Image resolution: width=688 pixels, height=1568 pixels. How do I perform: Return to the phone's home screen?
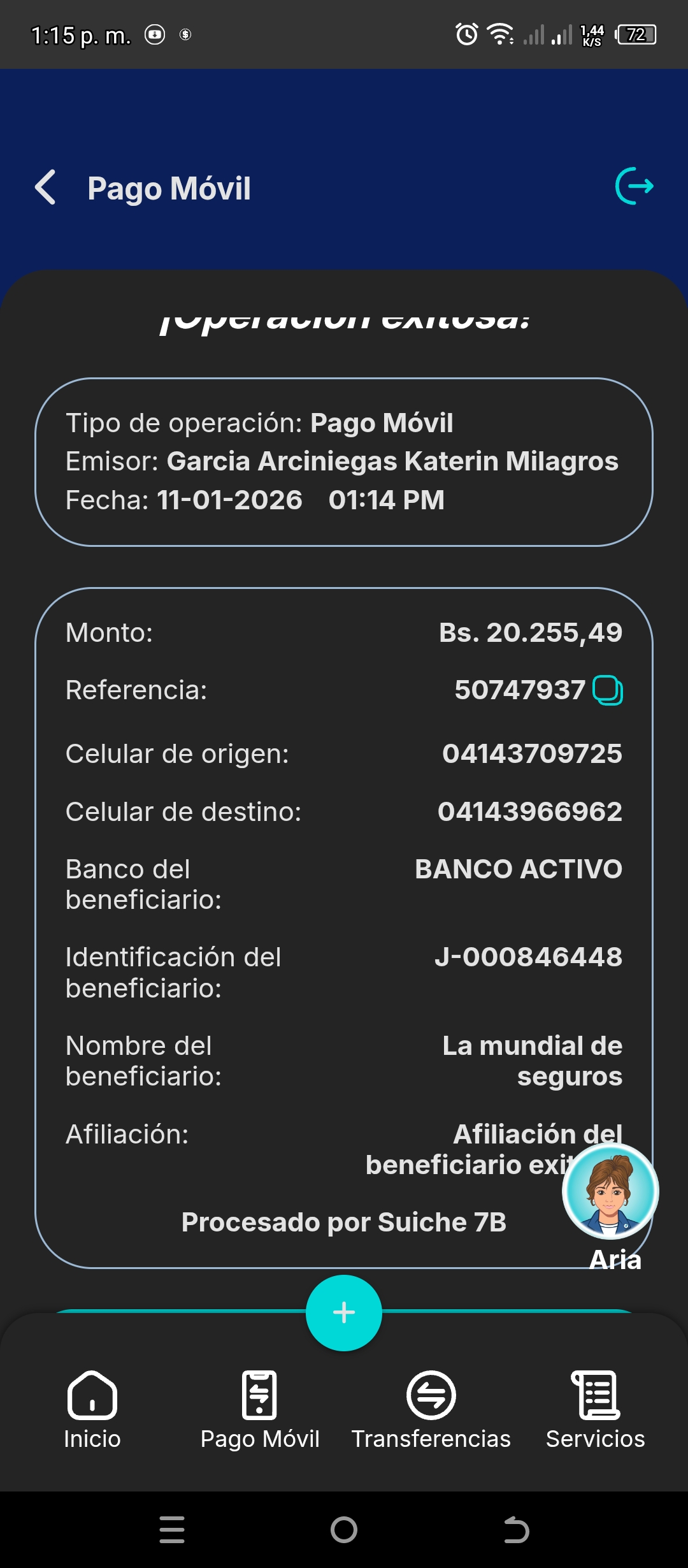coord(344,1530)
